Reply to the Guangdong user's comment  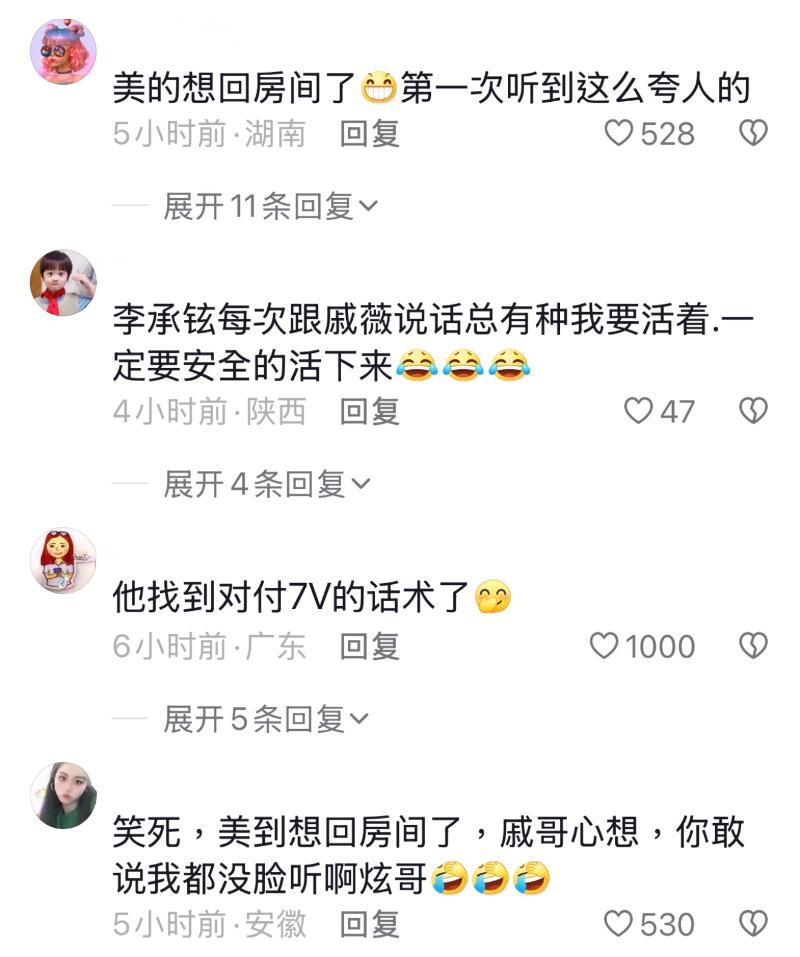369,646
